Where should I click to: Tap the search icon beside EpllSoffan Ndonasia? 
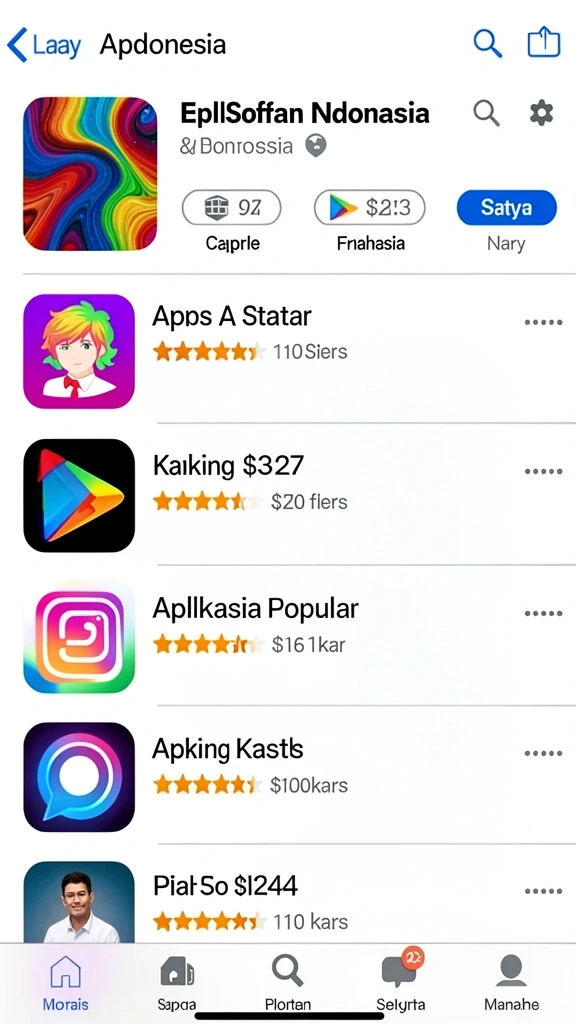click(487, 114)
